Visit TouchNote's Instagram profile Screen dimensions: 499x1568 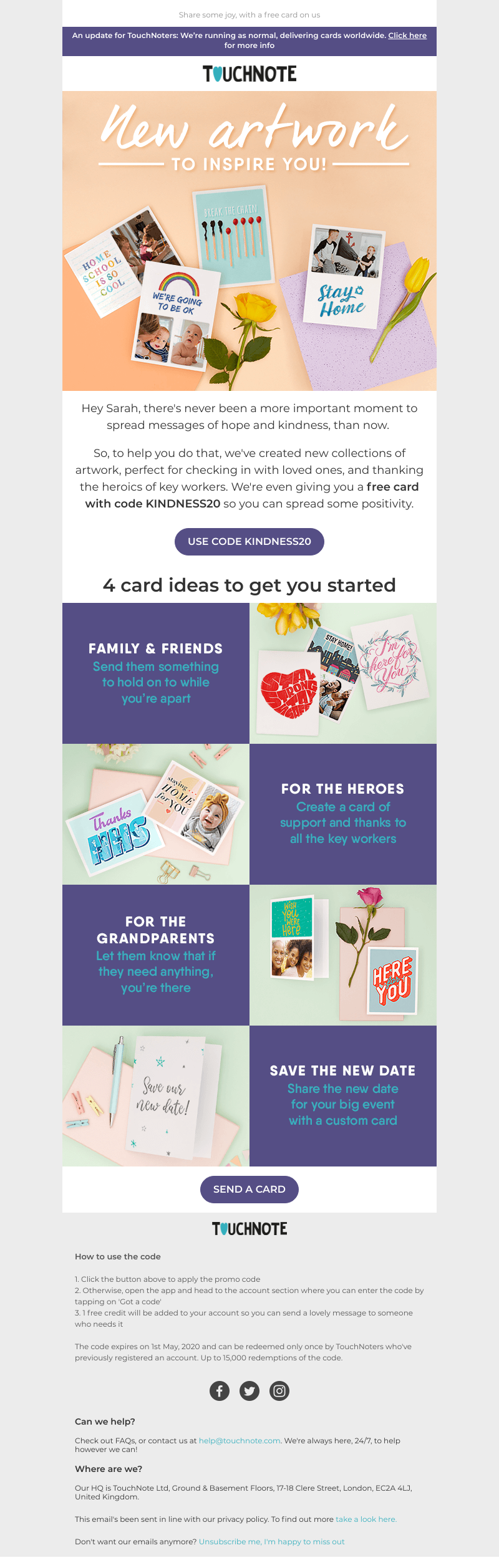pyautogui.click(x=279, y=1390)
